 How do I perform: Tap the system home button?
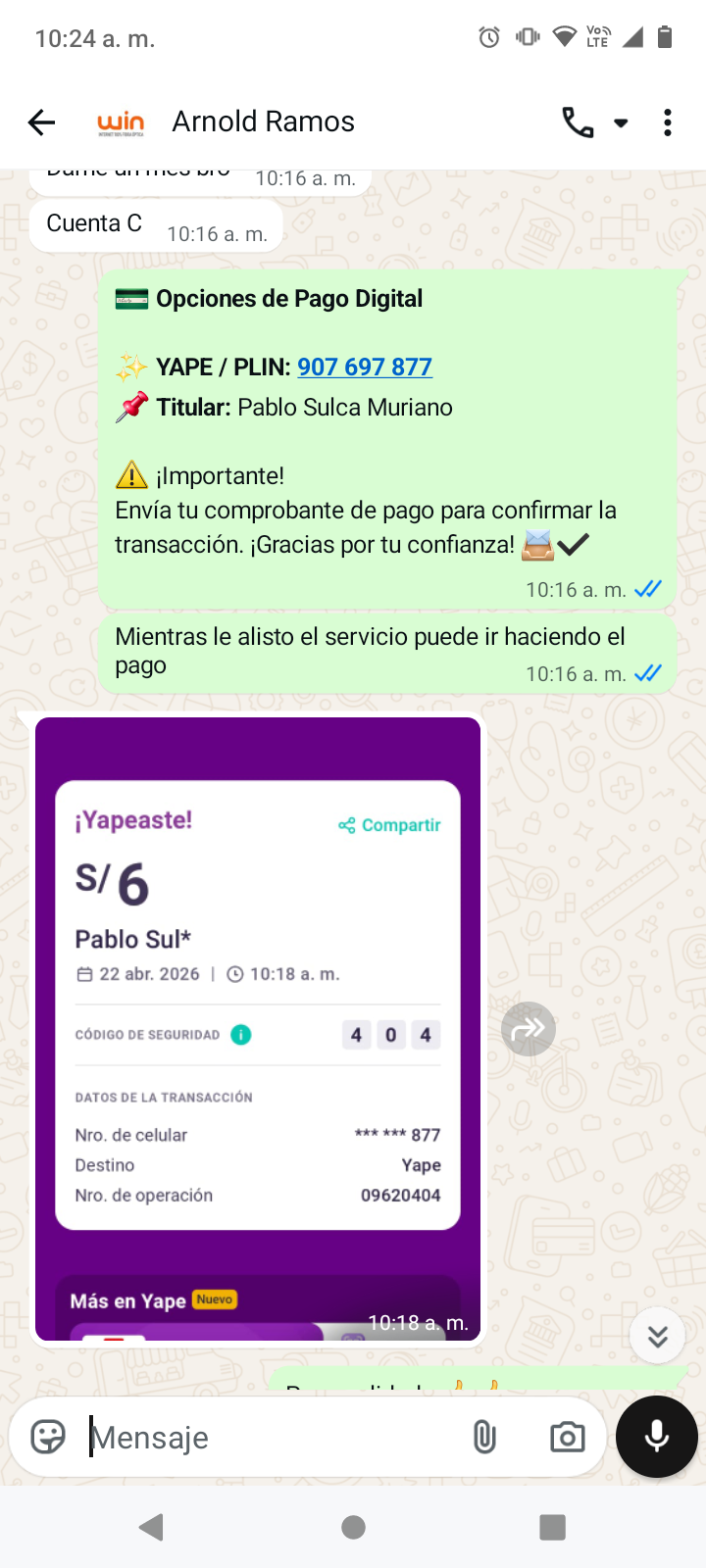pos(354,1527)
